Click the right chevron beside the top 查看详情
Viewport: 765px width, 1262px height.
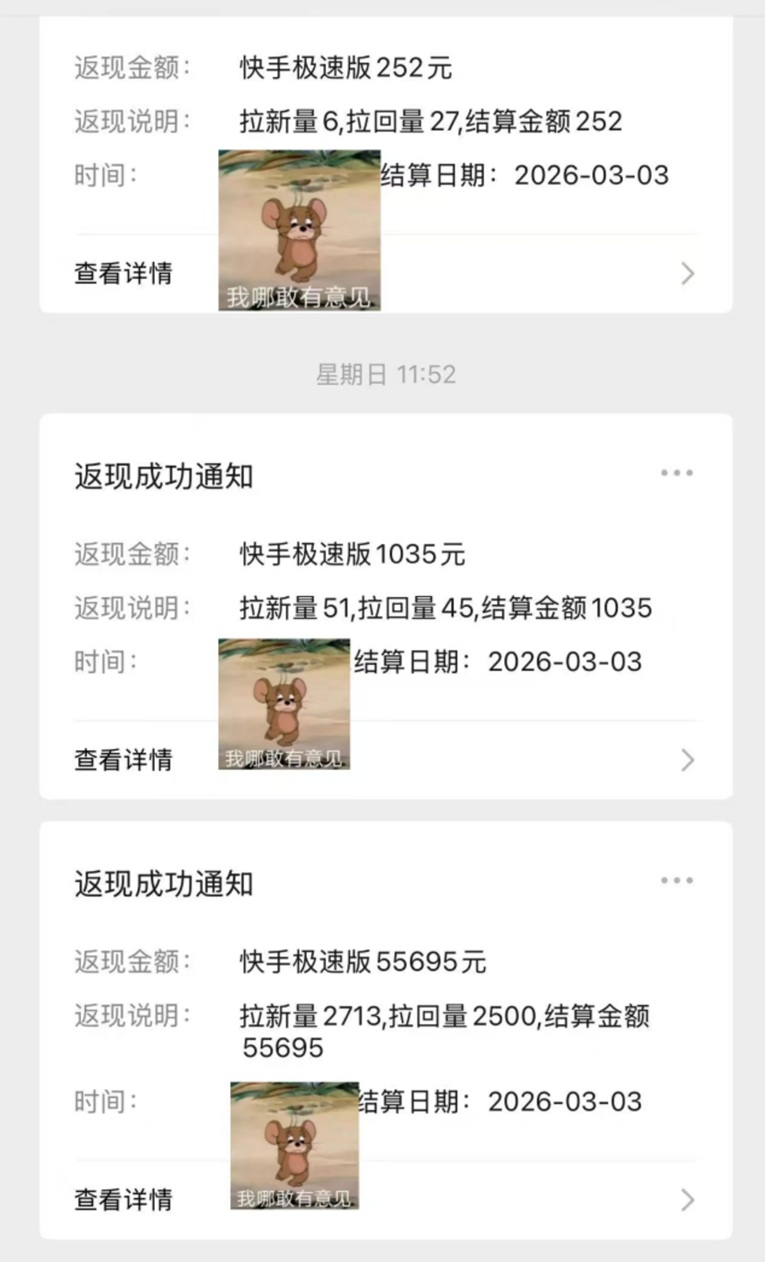[686, 273]
